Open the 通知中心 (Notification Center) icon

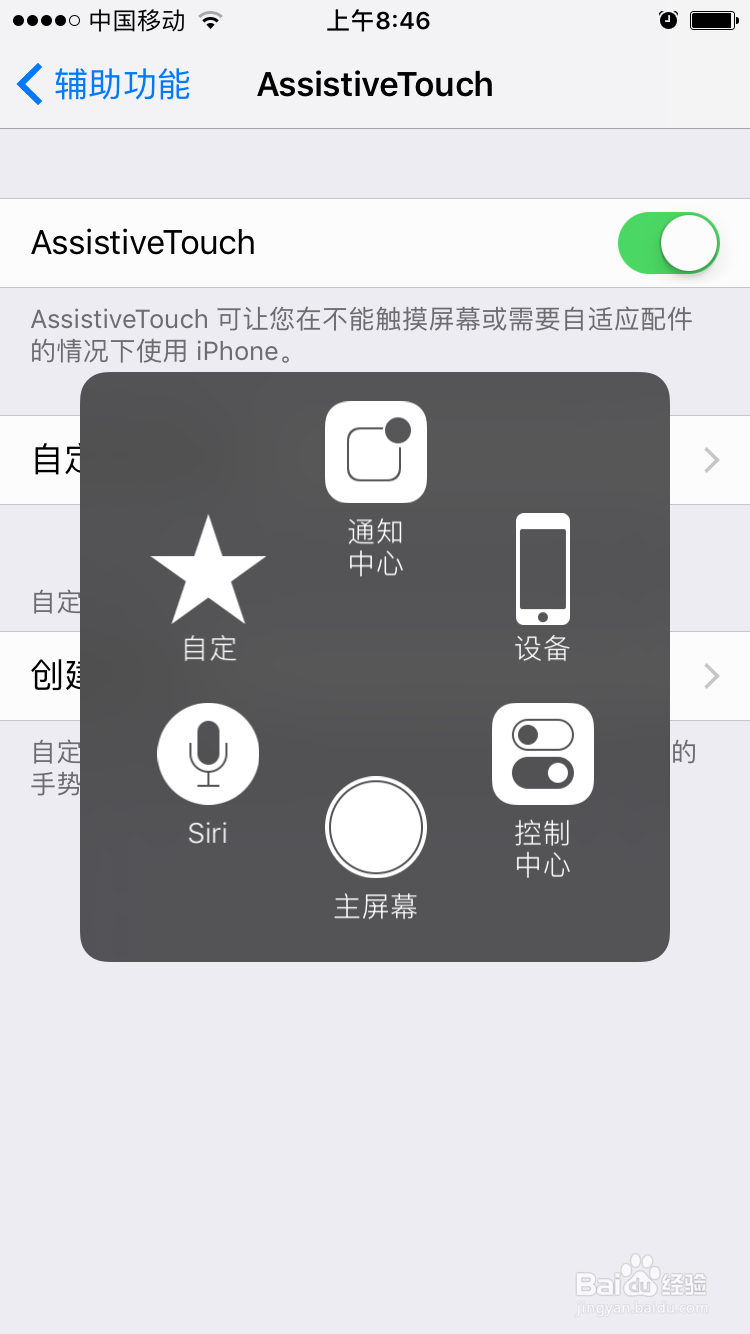click(376, 452)
